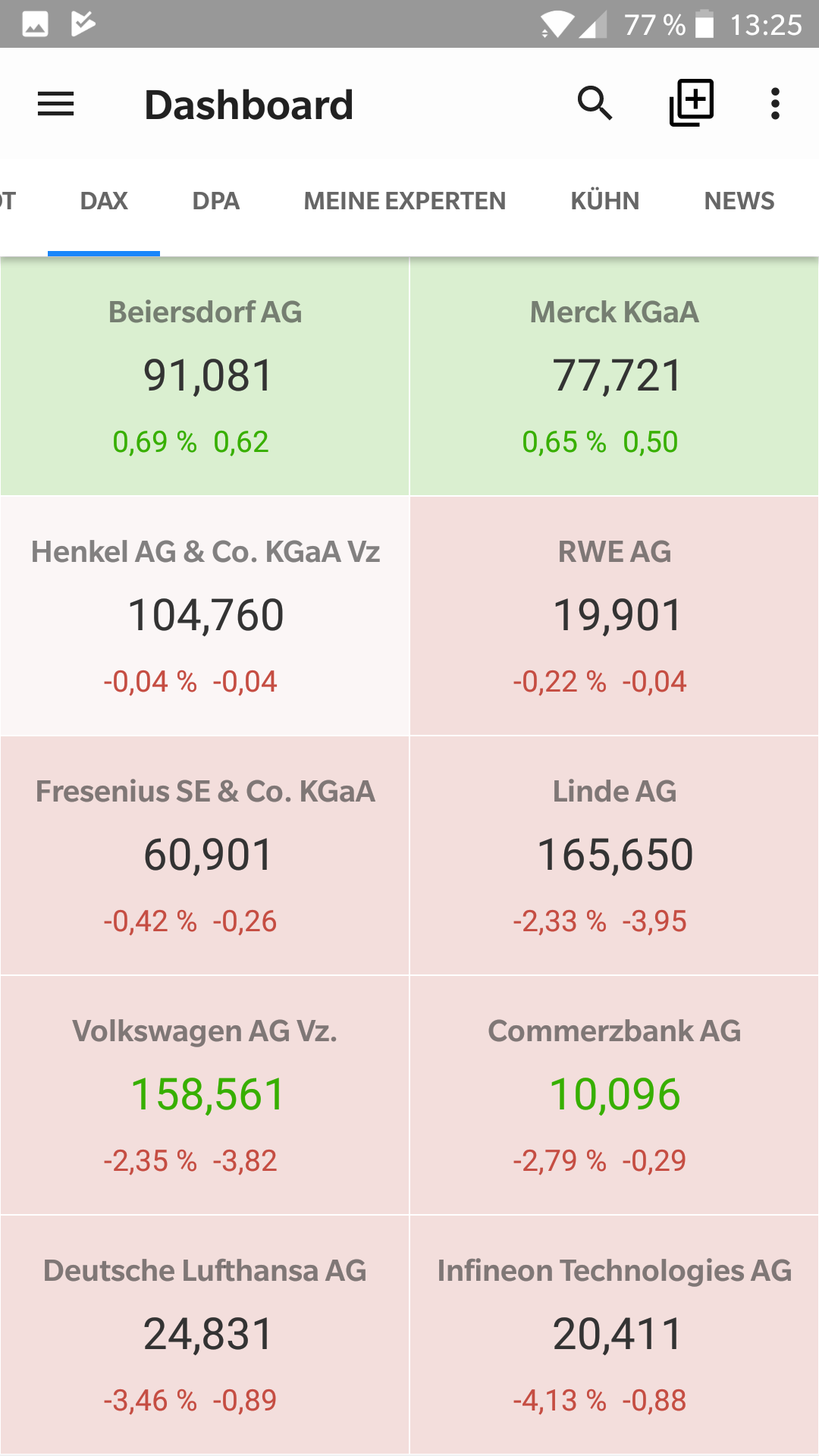Viewport: 819px width, 1456px height.
Task: Tap the add-to-dashboard plus icon
Action: [692, 102]
